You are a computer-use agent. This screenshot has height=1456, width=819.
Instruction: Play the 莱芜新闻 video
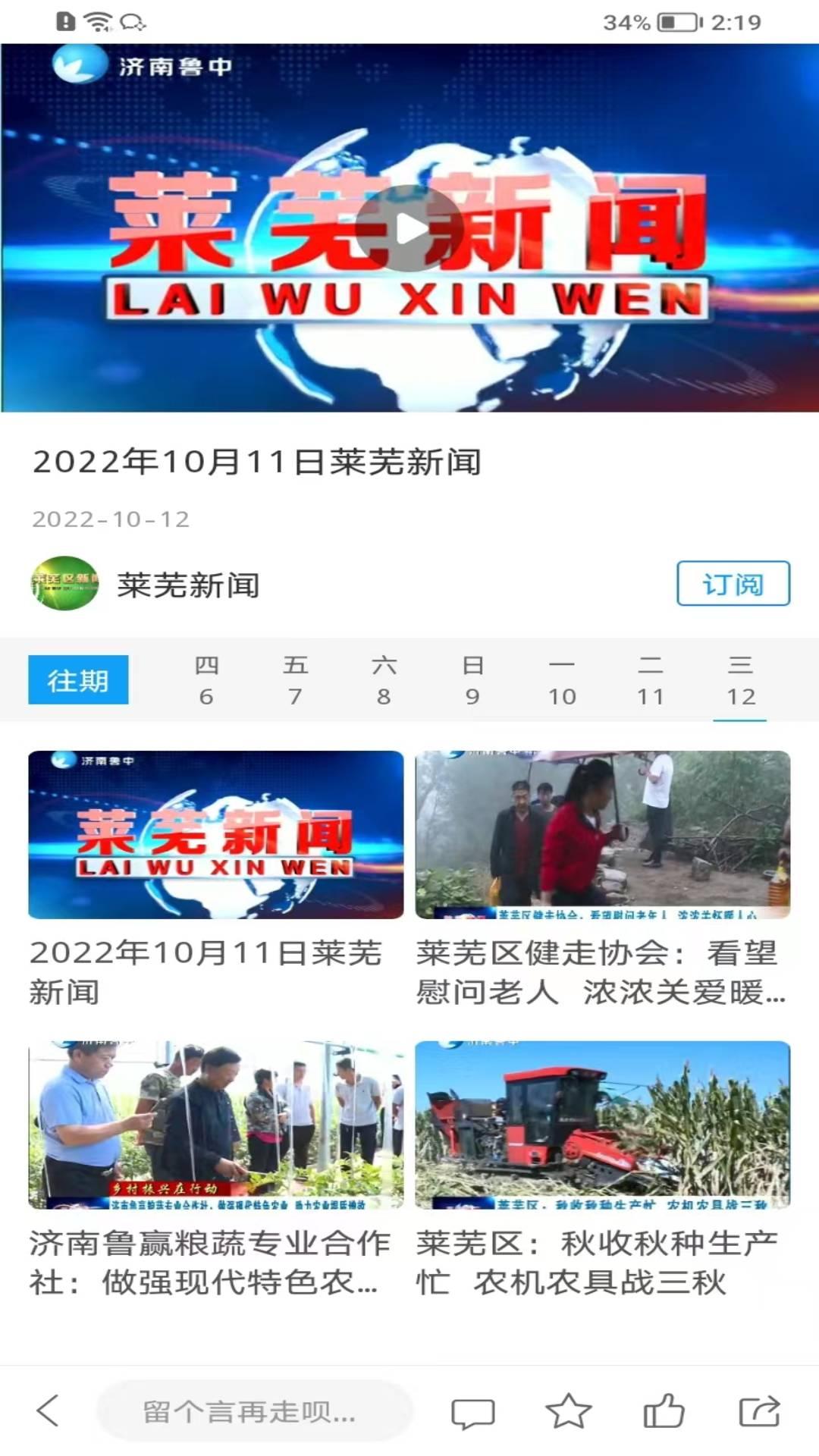(409, 228)
